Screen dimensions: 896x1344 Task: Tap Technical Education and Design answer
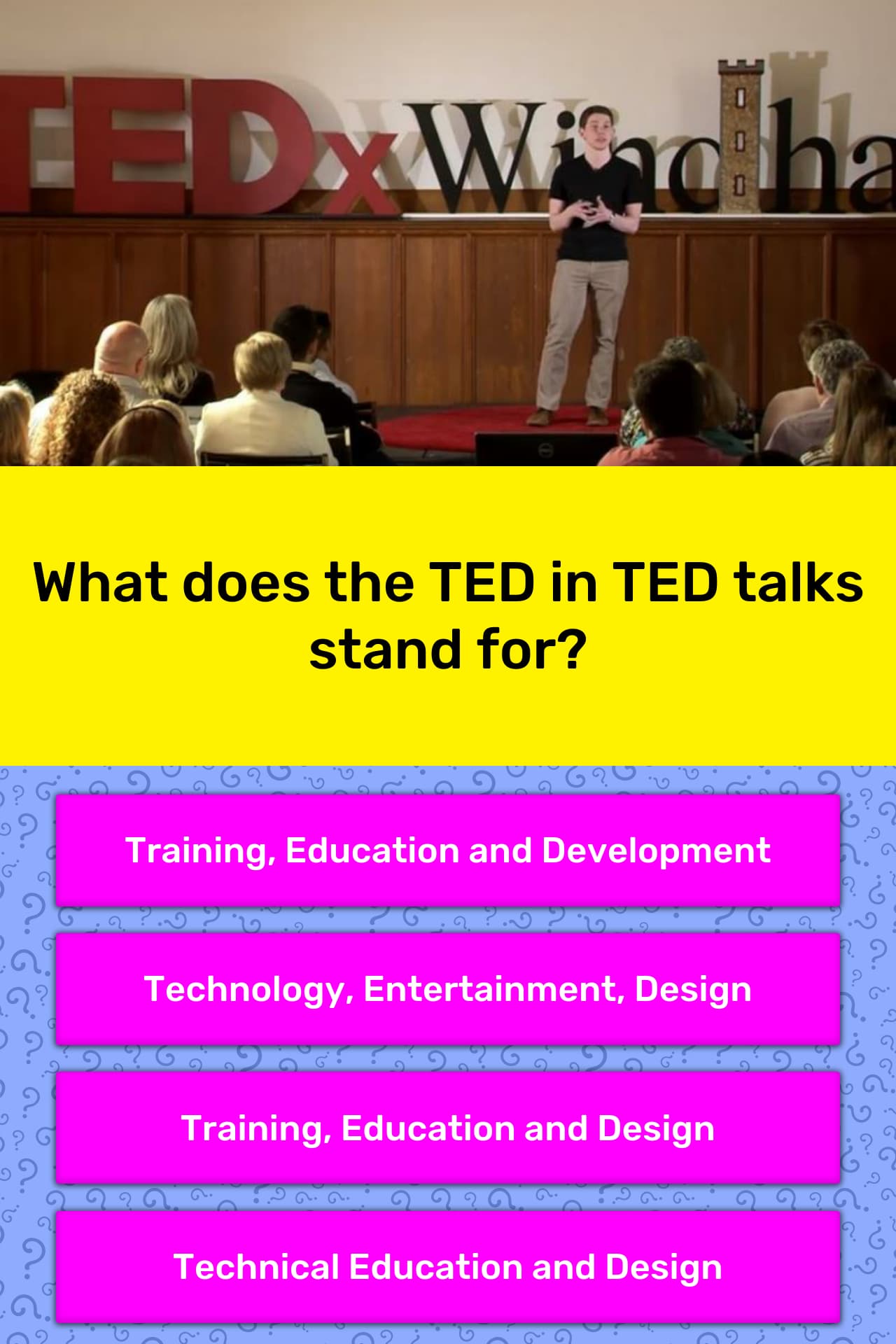pos(448,1266)
